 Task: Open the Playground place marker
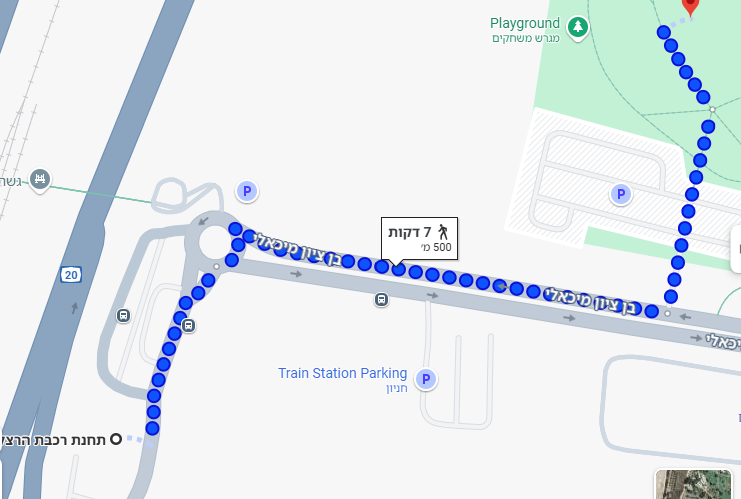tap(577, 27)
